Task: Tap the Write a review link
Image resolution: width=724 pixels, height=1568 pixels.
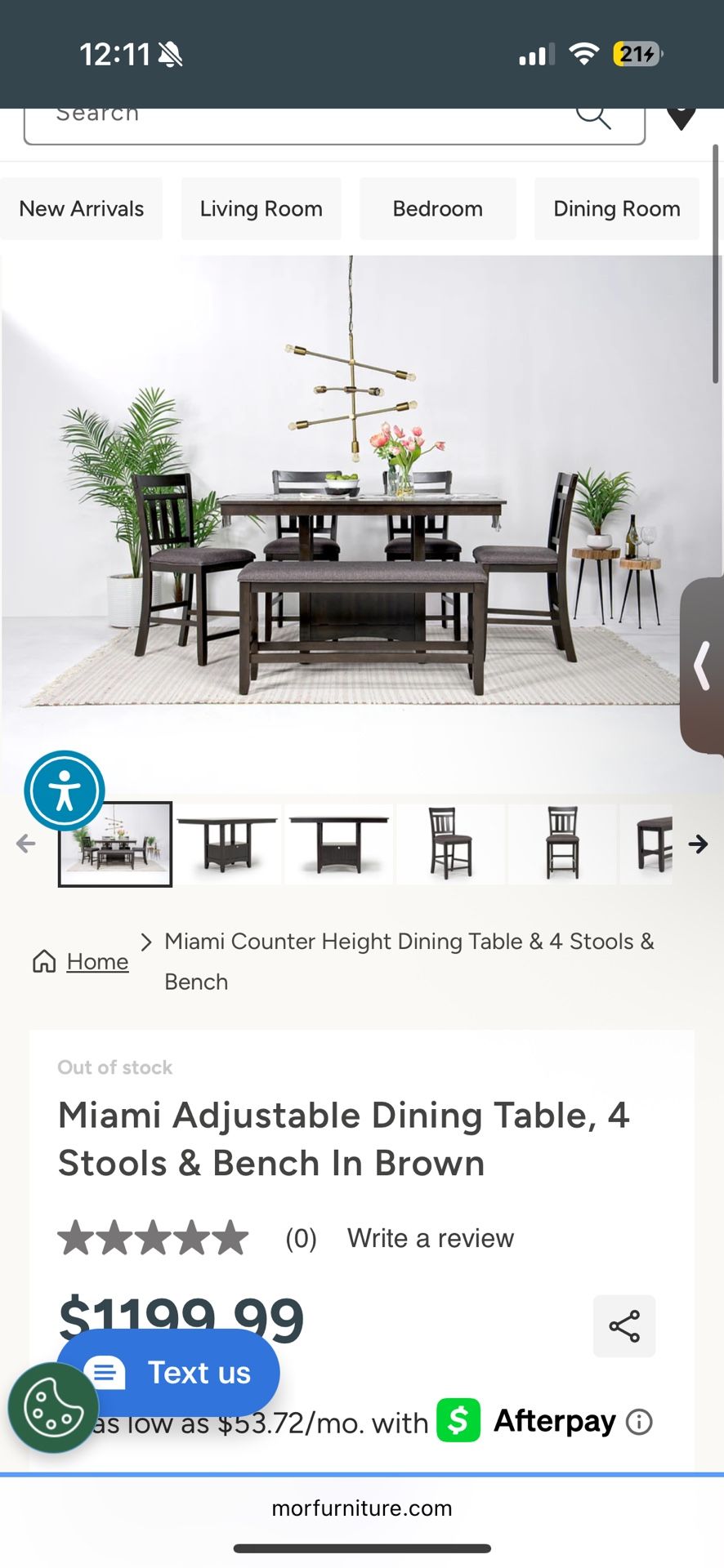Action: click(x=430, y=1237)
